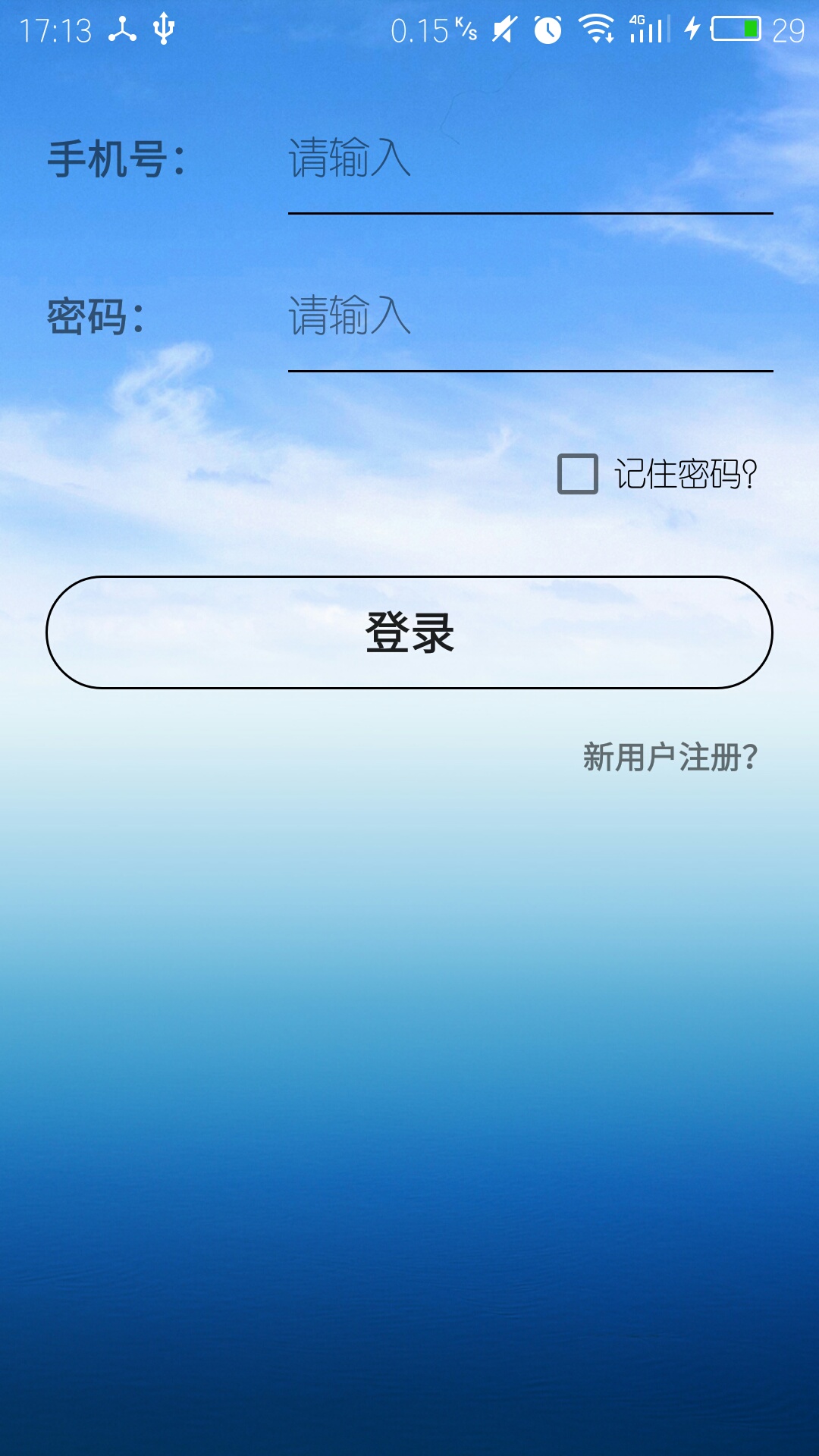Tap the 登录 login button

[x=409, y=632]
